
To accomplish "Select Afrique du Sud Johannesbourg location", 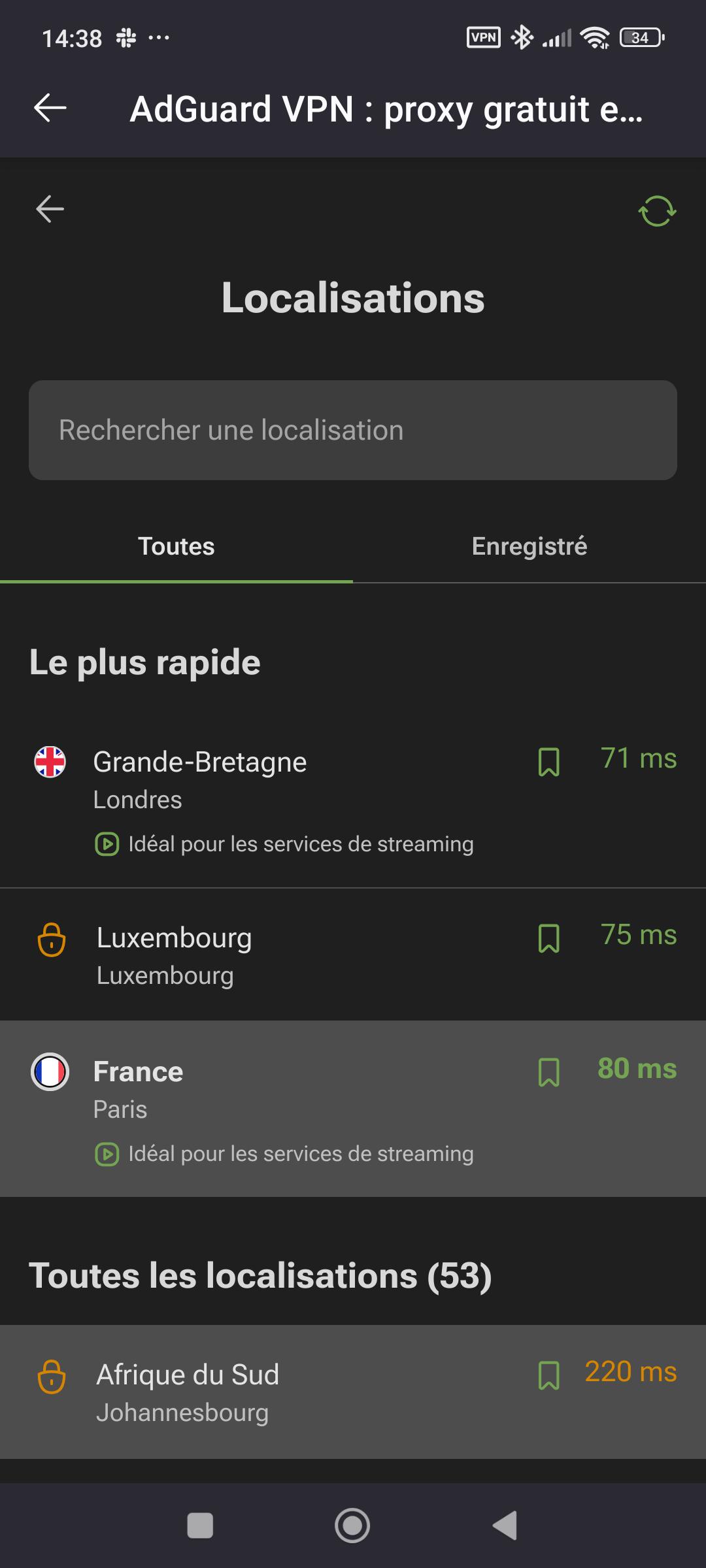I will pyautogui.click(x=261, y=1392).
